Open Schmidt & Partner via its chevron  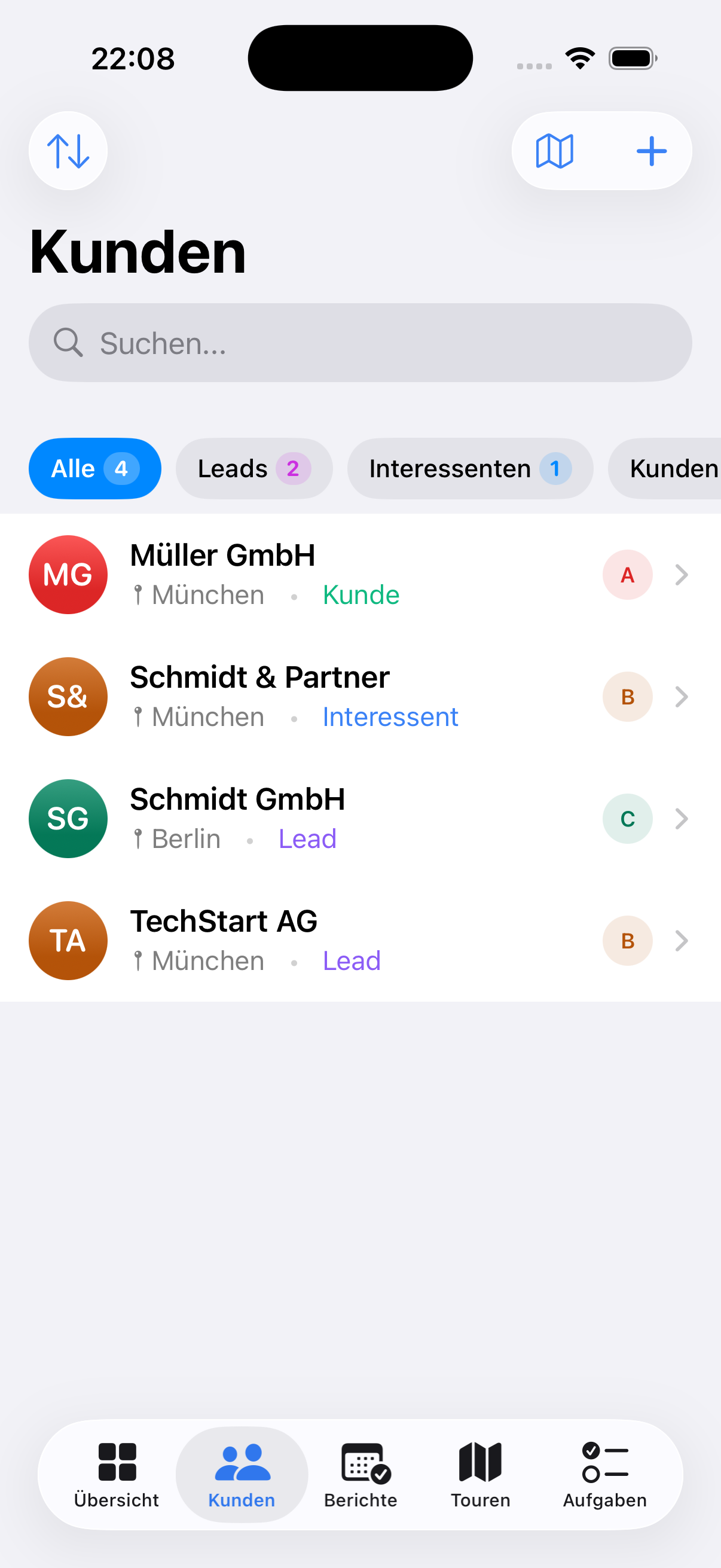[x=682, y=696]
